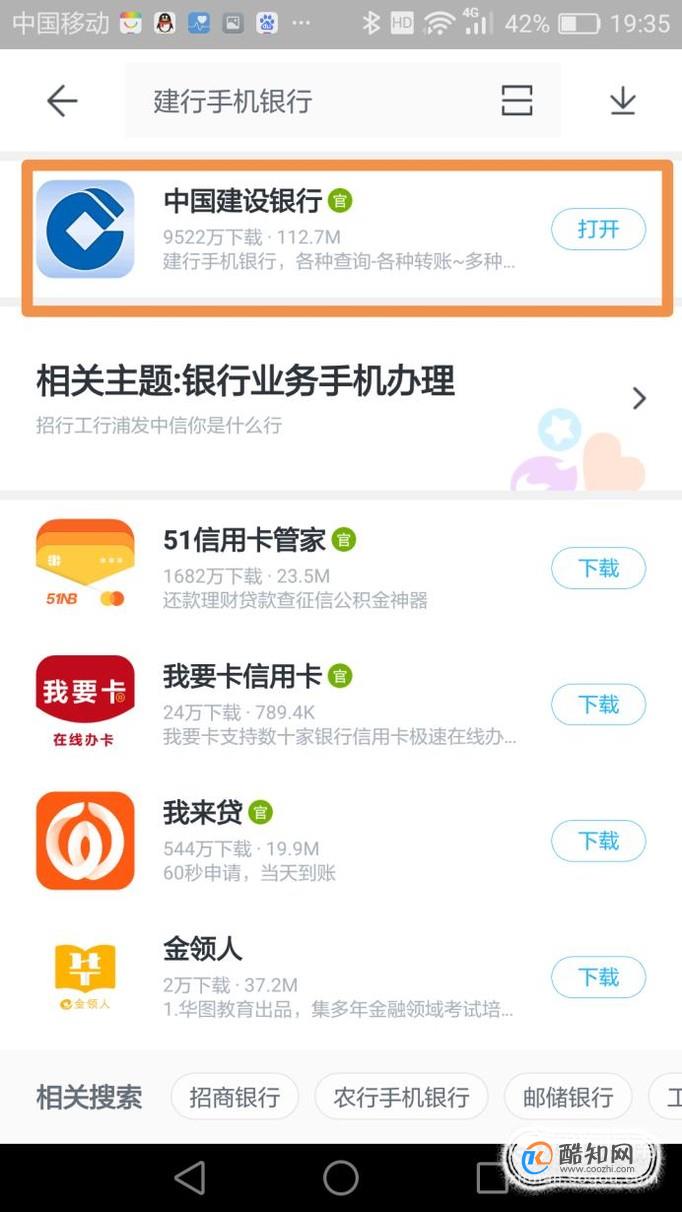The image size is (682, 1212).
Task: Download the 我来贷 app
Action: [598, 841]
